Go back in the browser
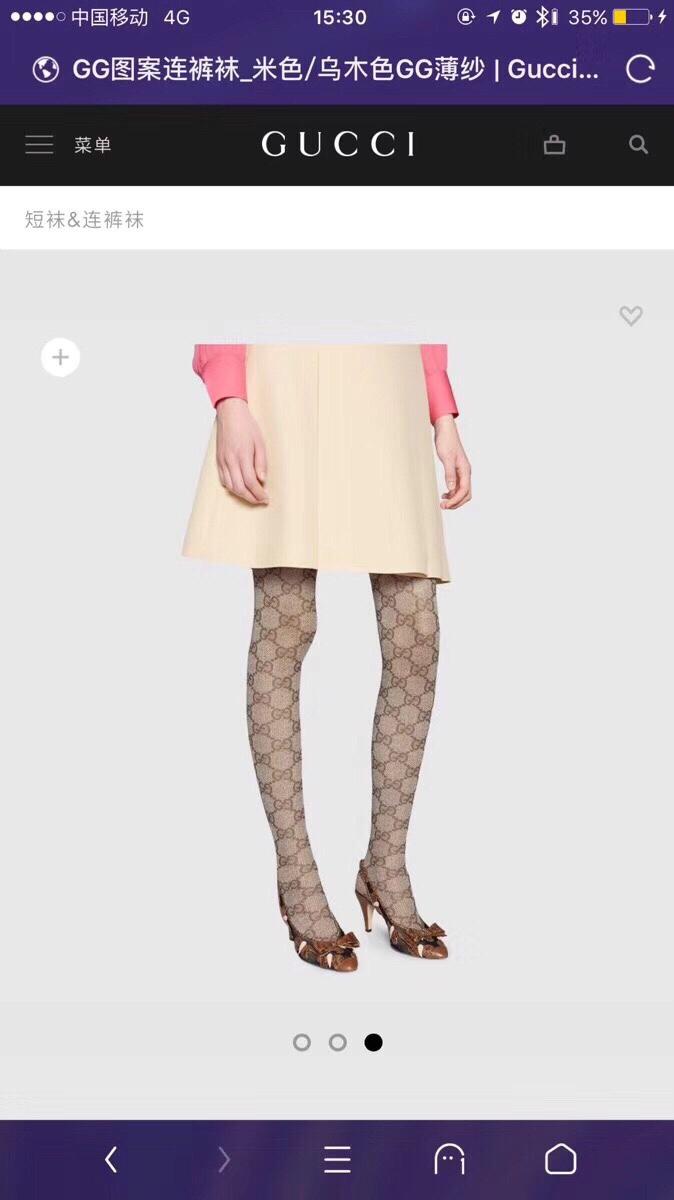This screenshot has height=1200, width=674. click(x=111, y=1159)
